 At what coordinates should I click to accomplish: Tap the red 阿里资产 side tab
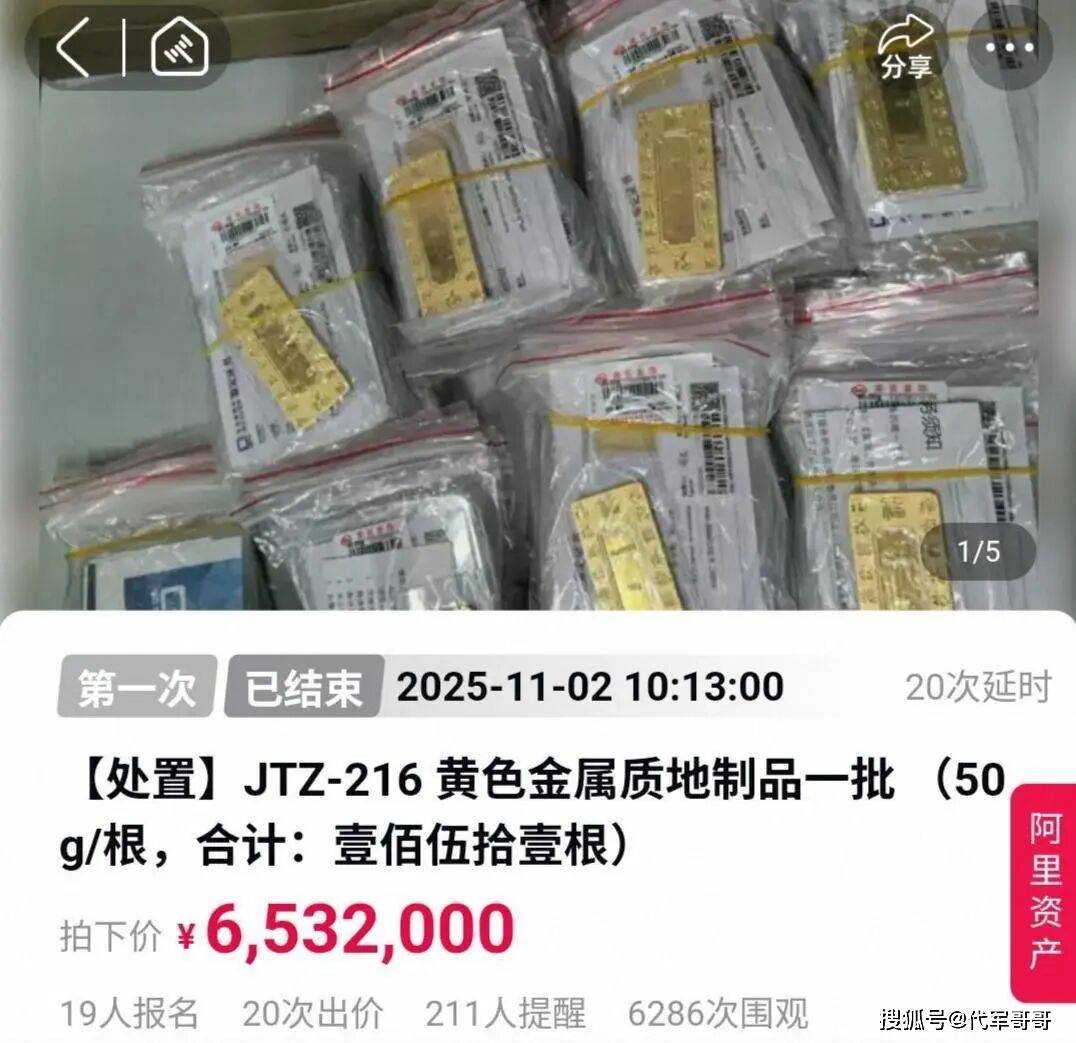point(1044,891)
